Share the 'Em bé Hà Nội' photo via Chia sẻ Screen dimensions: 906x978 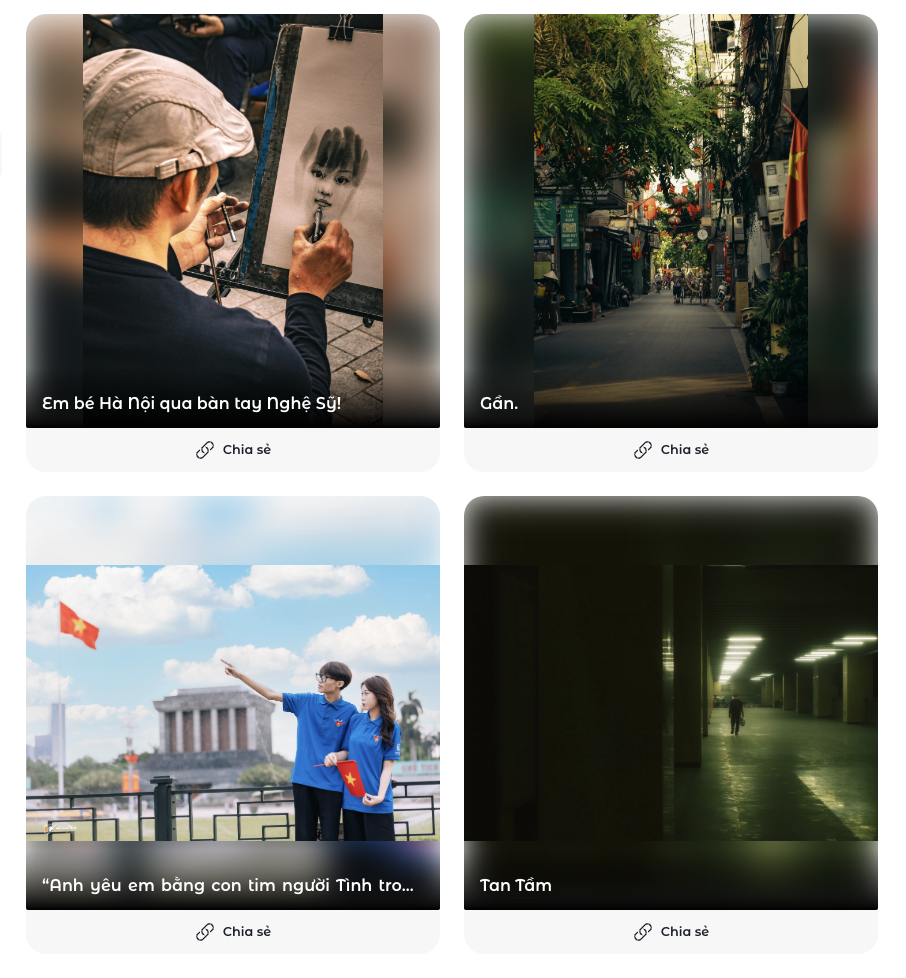[233, 450]
